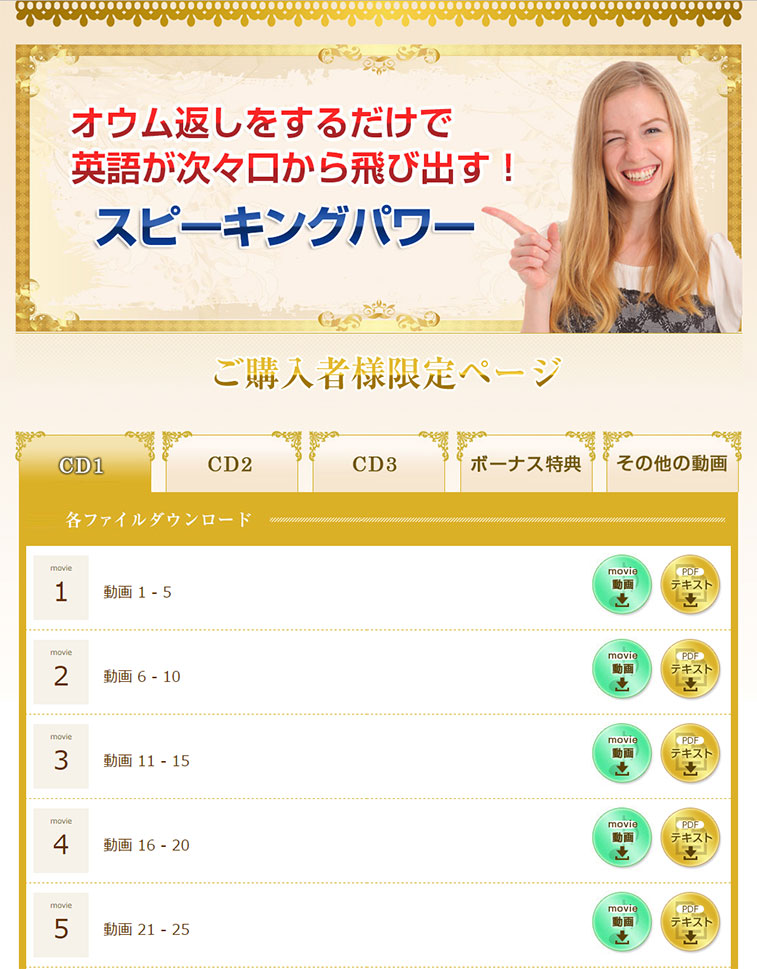This screenshot has width=757, height=969.
Task: Download the movie for 動画 11 - 15
Action: (x=622, y=753)
